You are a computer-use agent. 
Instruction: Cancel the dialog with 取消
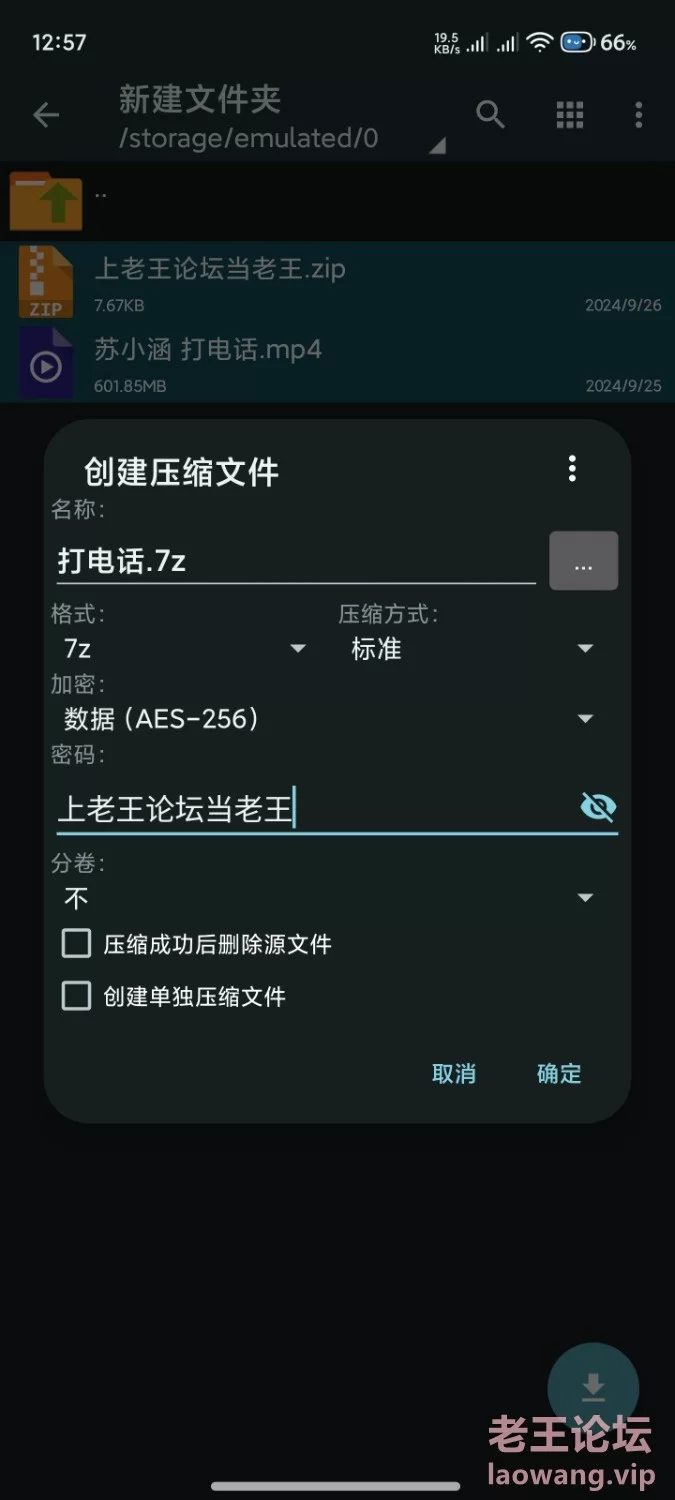pos(454,1074)
